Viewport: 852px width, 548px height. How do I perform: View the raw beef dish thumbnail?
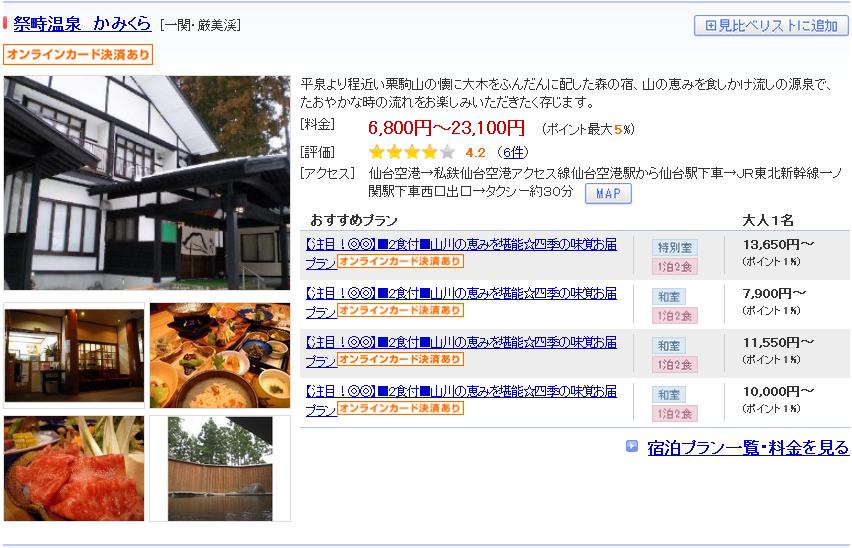[x=74, y=468]
